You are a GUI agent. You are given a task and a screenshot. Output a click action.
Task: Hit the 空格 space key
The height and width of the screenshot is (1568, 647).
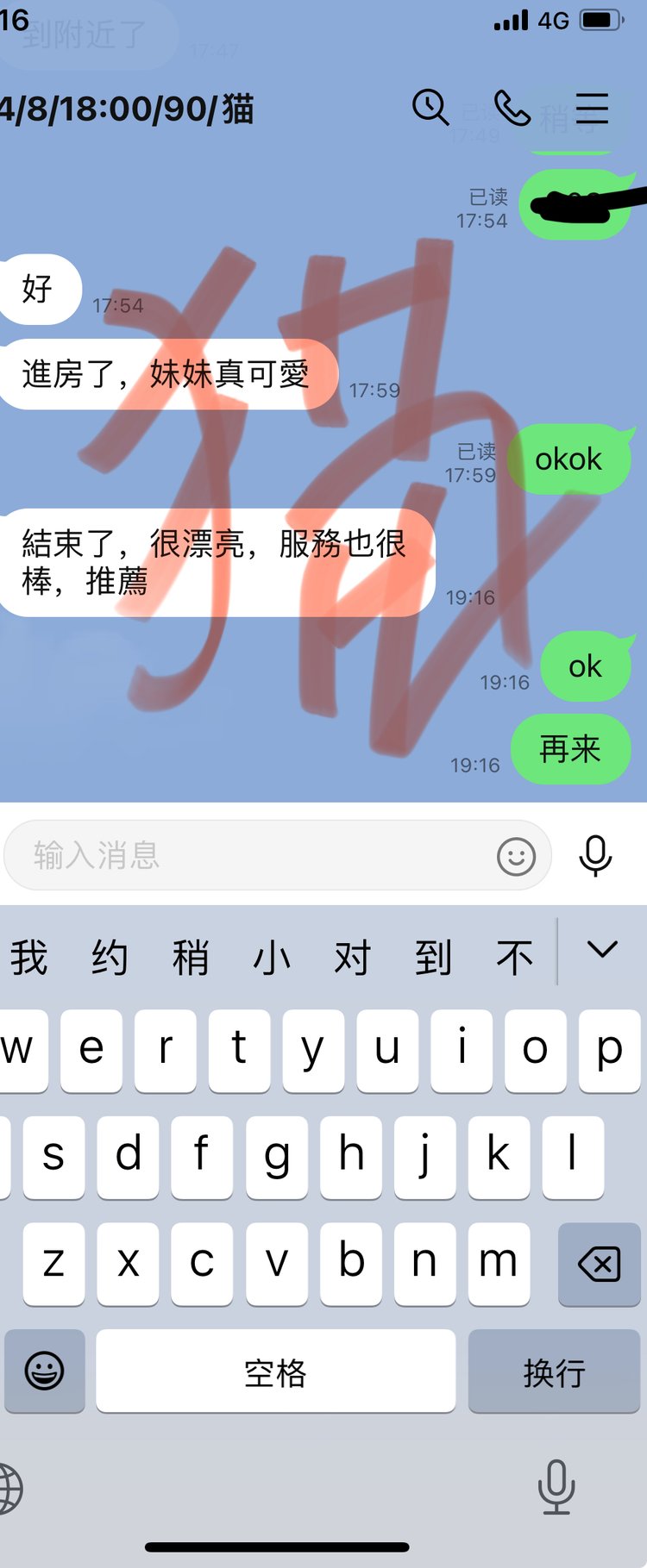[275, 1371]
